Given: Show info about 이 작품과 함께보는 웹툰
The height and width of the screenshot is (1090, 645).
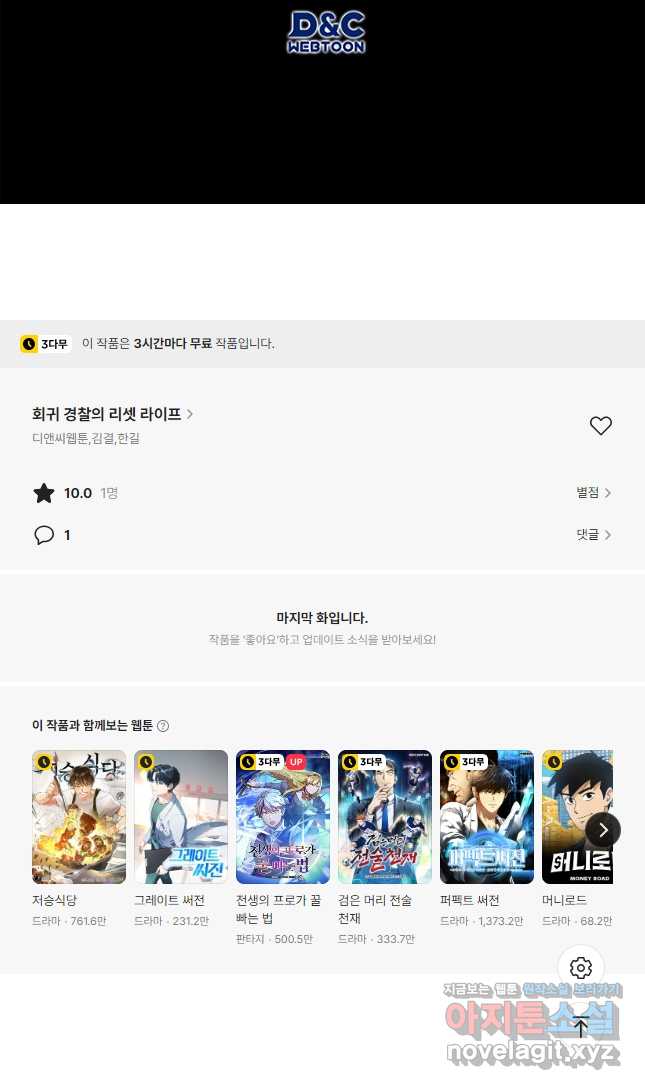Looking at the screenshot, I should (x=163, y=726).
